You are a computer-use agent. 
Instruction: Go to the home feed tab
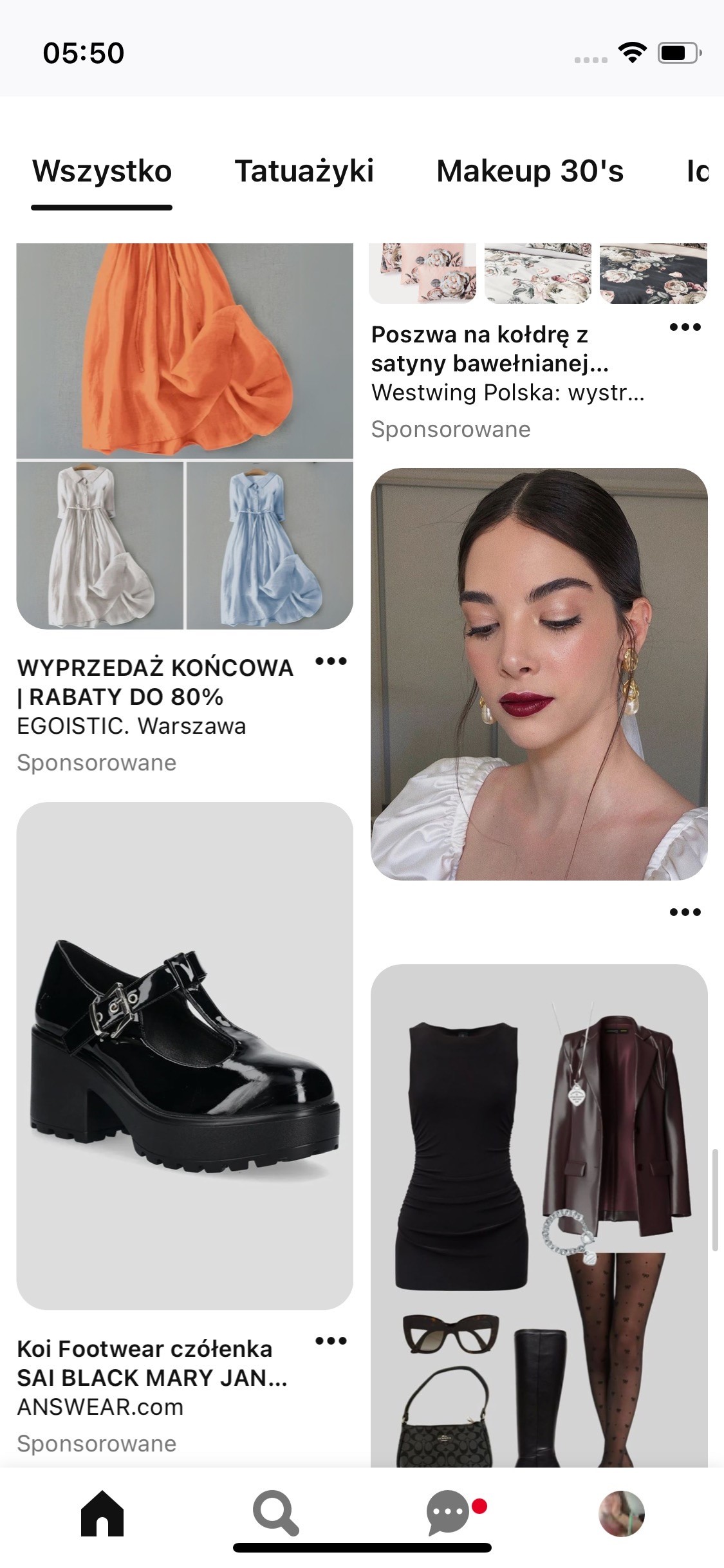pos(102,1513)
